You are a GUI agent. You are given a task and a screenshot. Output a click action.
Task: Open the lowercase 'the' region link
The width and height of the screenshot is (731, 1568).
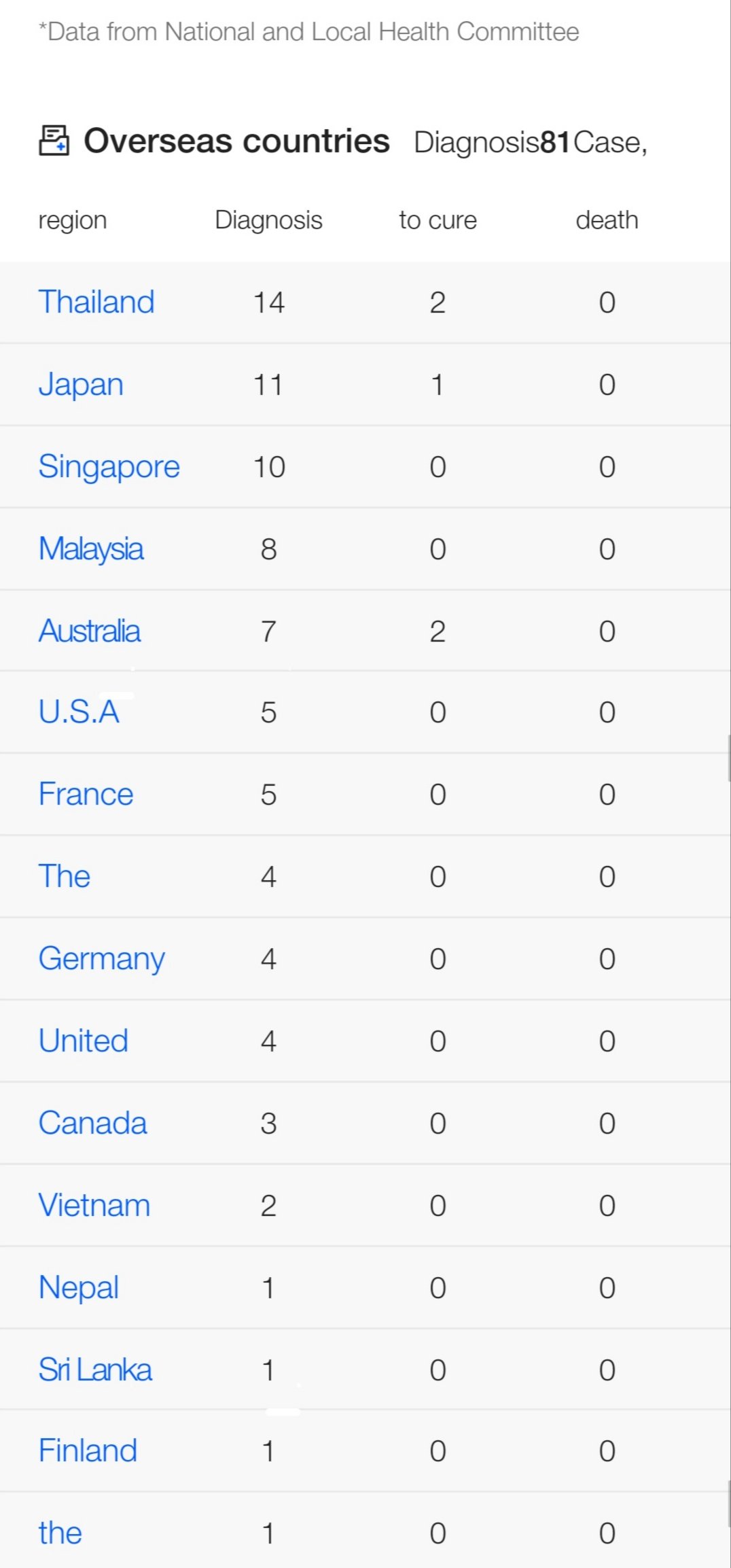(x=60, y=1533)
